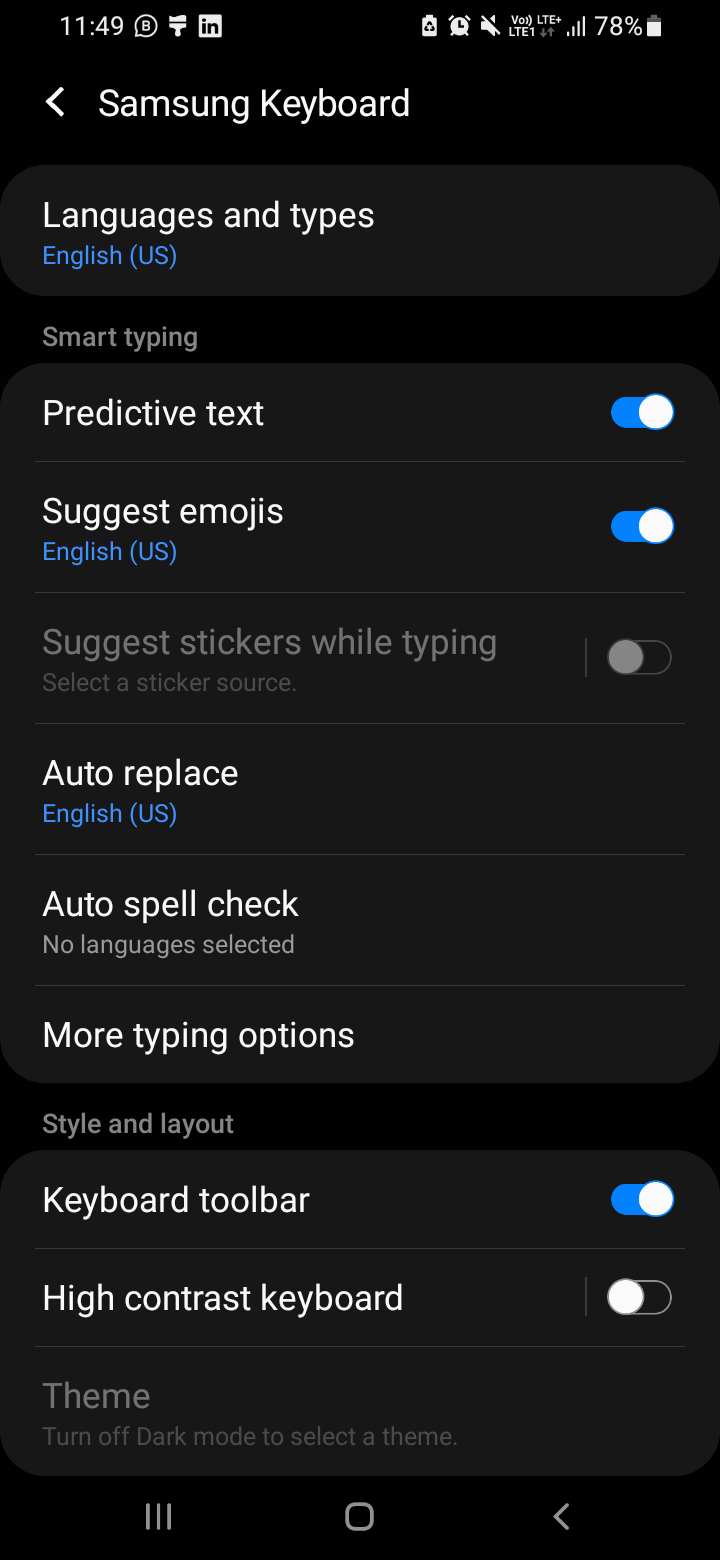This screenshot has height=1560, width=720.
Task: Open Auto spell check
Action: coord(170,920)
